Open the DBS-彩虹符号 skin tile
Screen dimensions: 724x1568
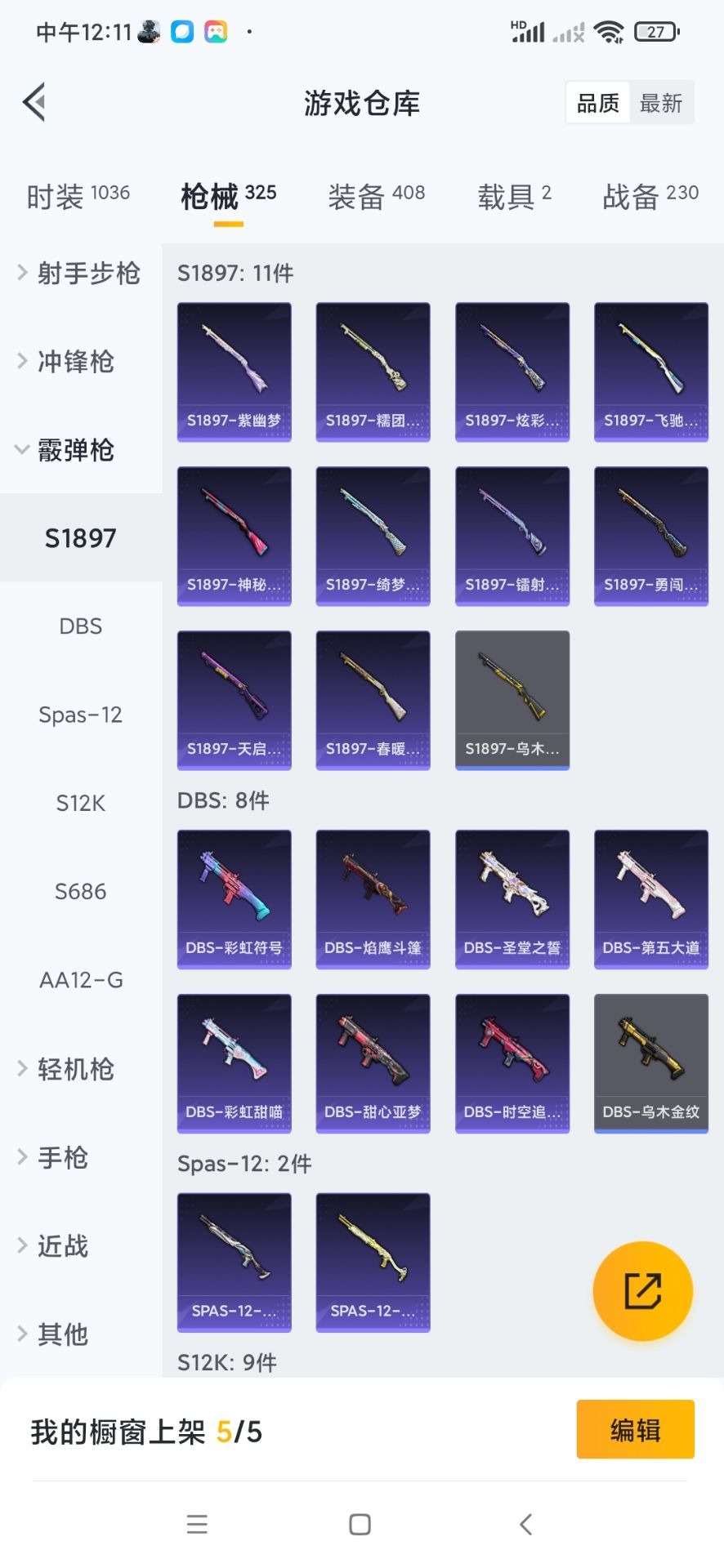tap(235, 898)
